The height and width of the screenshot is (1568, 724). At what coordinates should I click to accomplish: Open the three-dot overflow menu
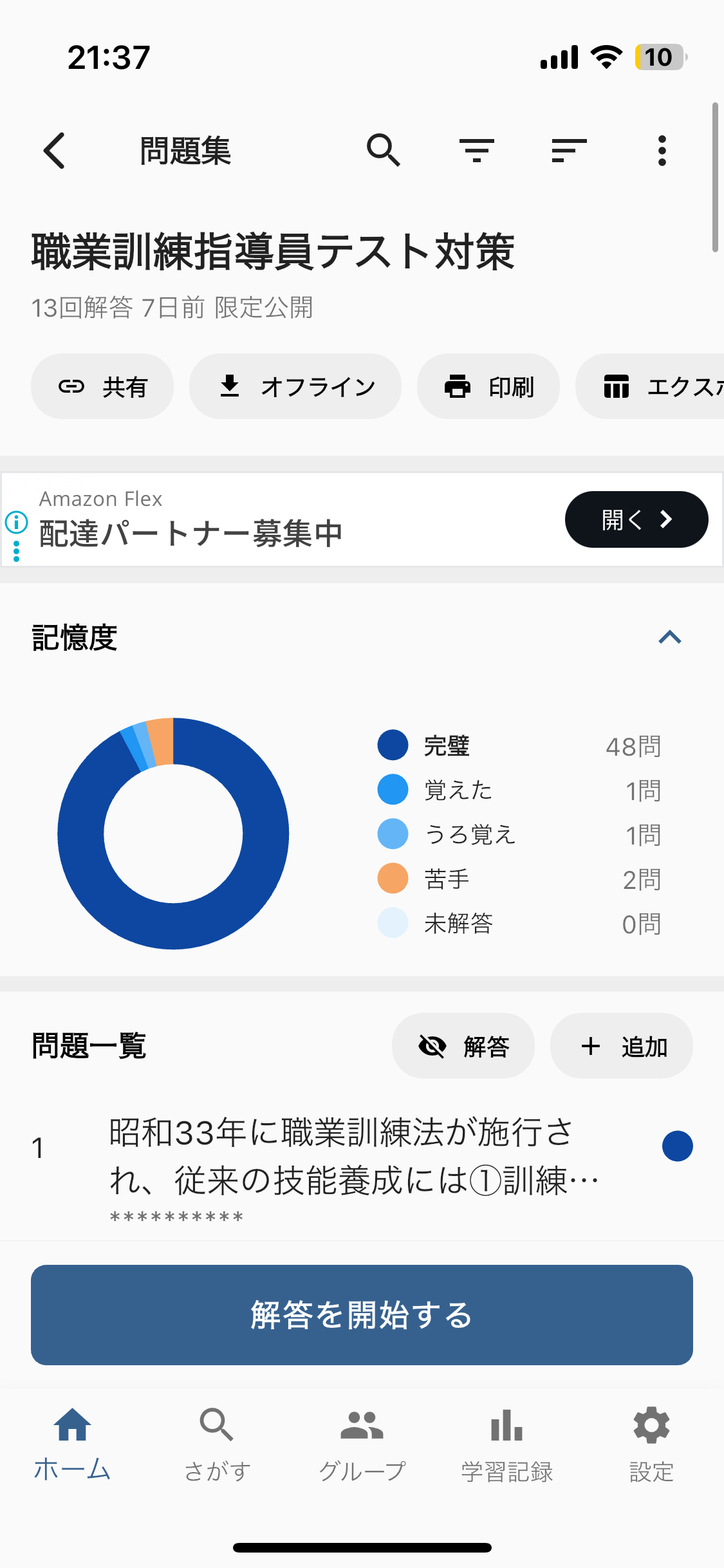pos(661,149)
